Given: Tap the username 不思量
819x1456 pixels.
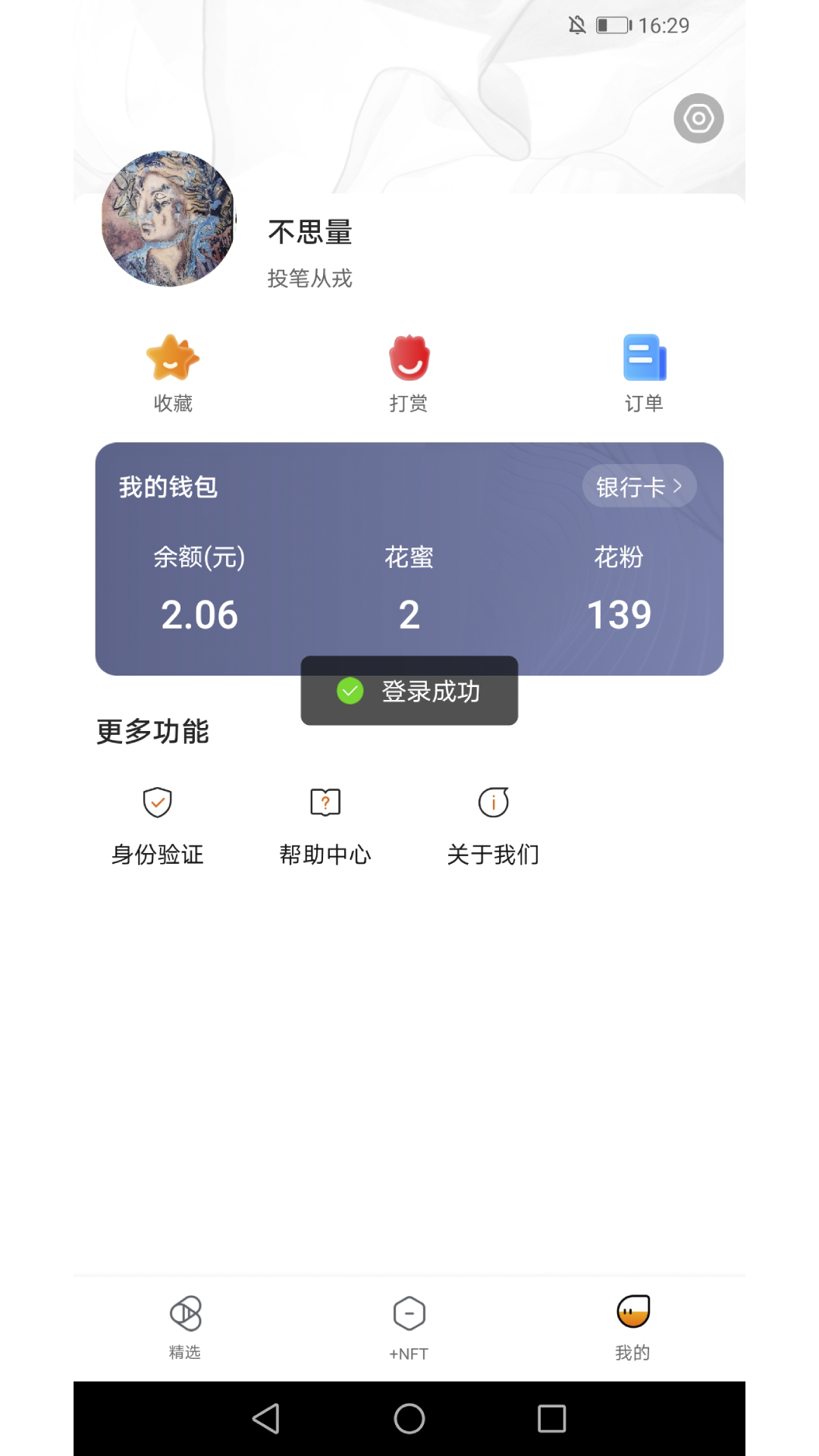Looking at the screenshot, I should point(310,233).
